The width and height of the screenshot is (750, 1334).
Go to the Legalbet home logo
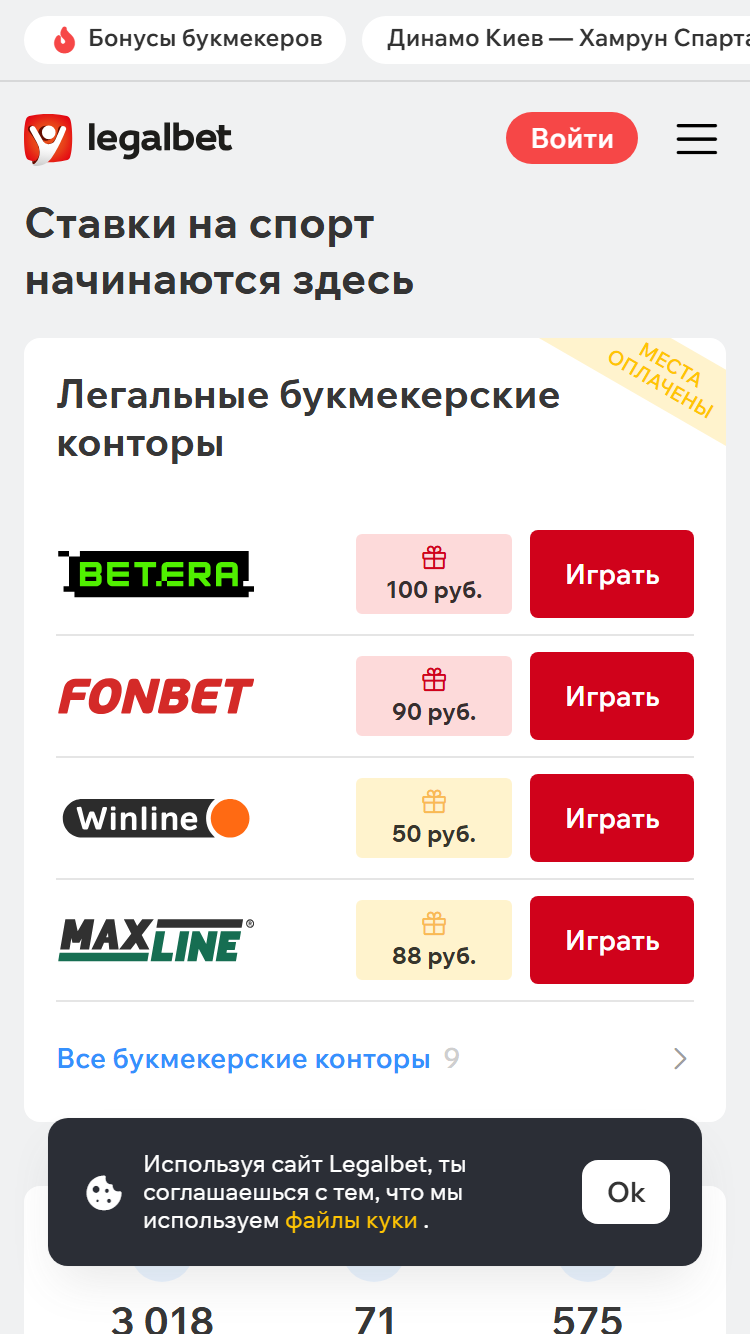tap(128, 139)
